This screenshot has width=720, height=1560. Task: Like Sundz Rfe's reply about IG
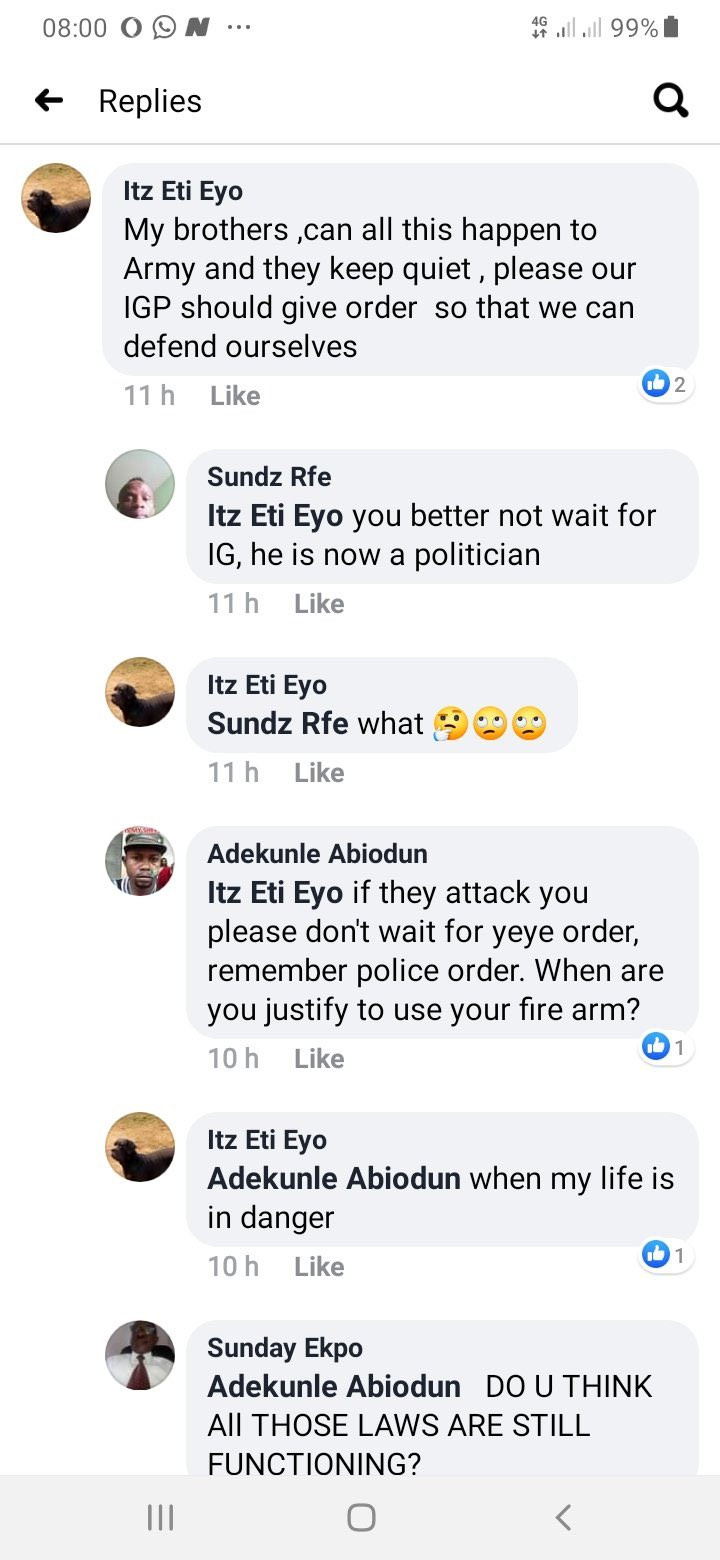319,604
